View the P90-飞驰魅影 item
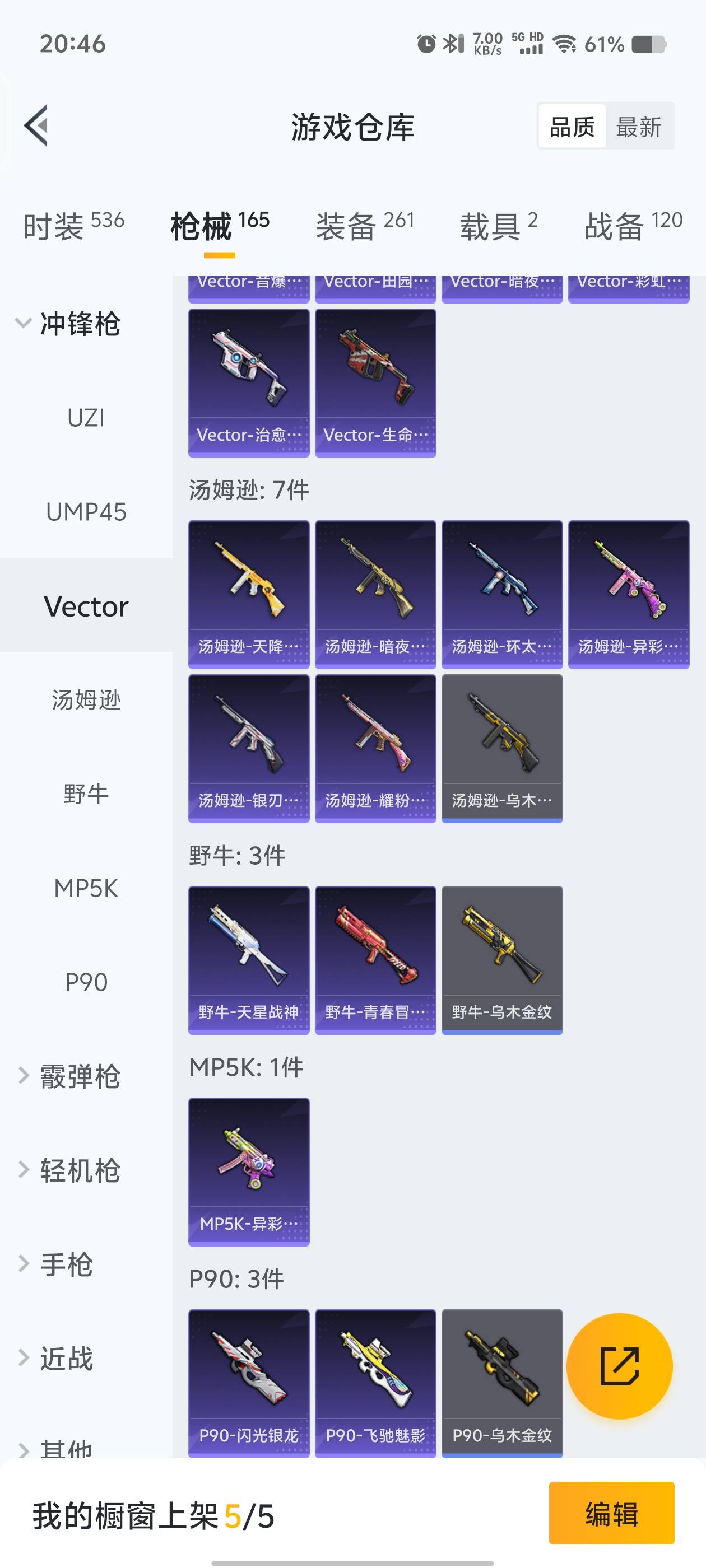706x1568 pixels. [x=375, y=1382]
